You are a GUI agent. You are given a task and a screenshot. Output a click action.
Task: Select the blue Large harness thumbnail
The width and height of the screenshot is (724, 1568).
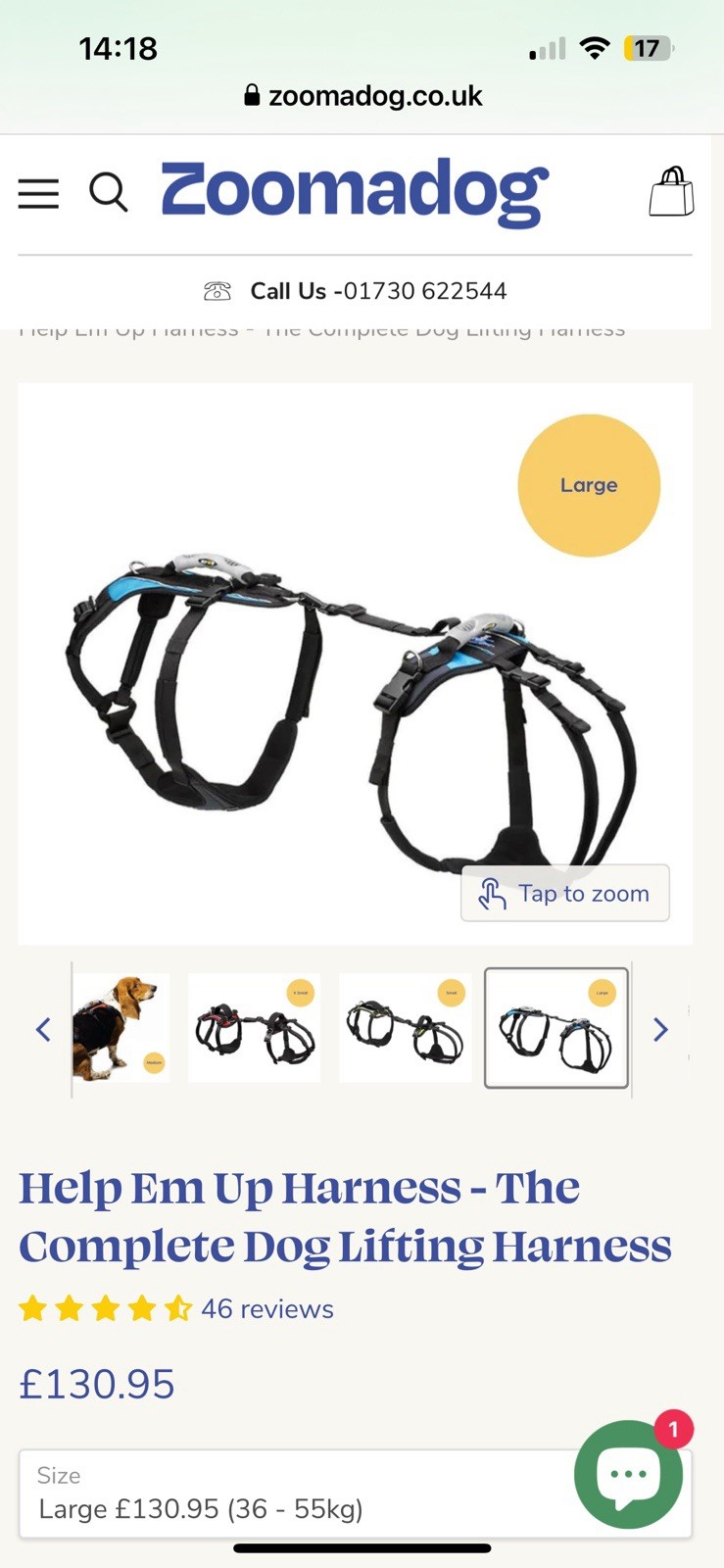coord(555,1028)
